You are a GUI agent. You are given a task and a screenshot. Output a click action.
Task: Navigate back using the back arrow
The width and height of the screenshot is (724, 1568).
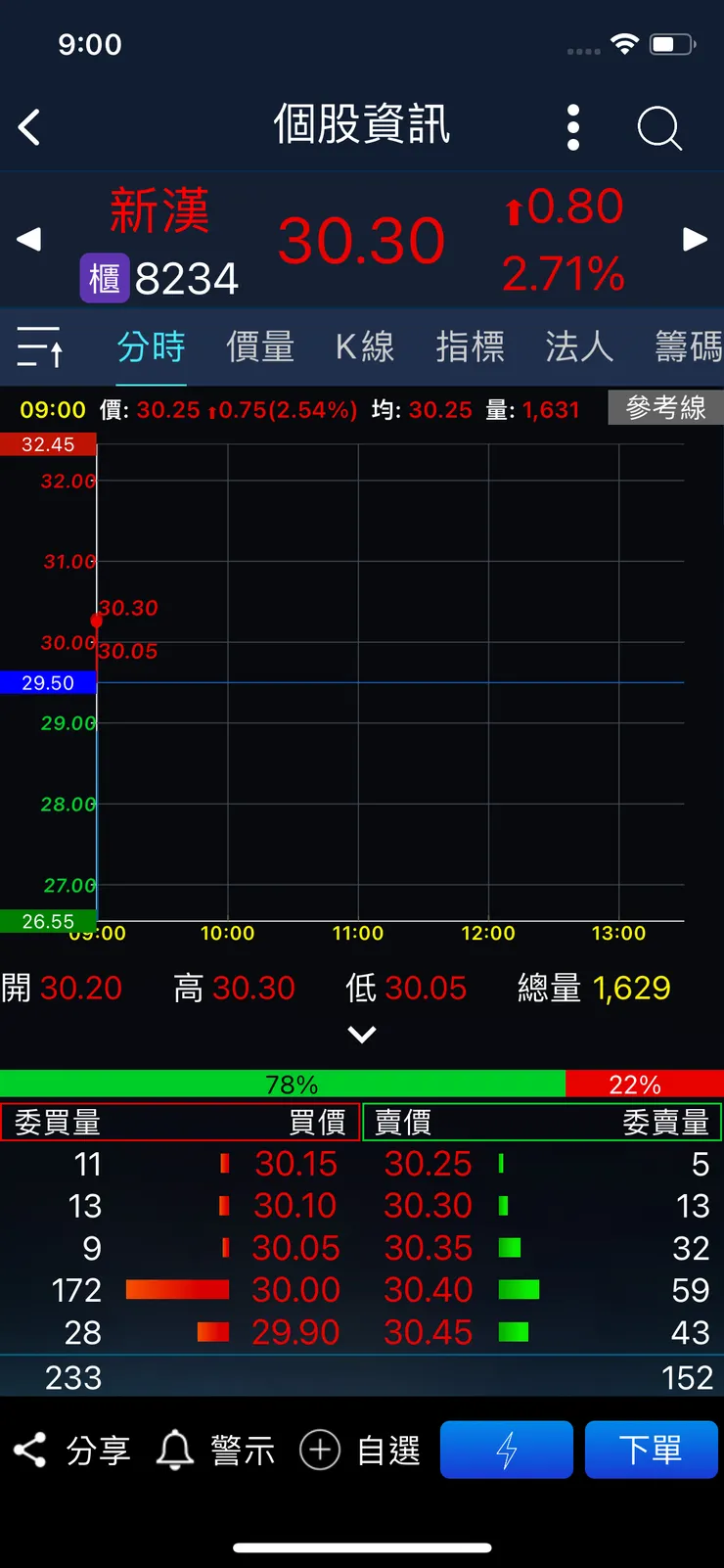click(28, 127)
